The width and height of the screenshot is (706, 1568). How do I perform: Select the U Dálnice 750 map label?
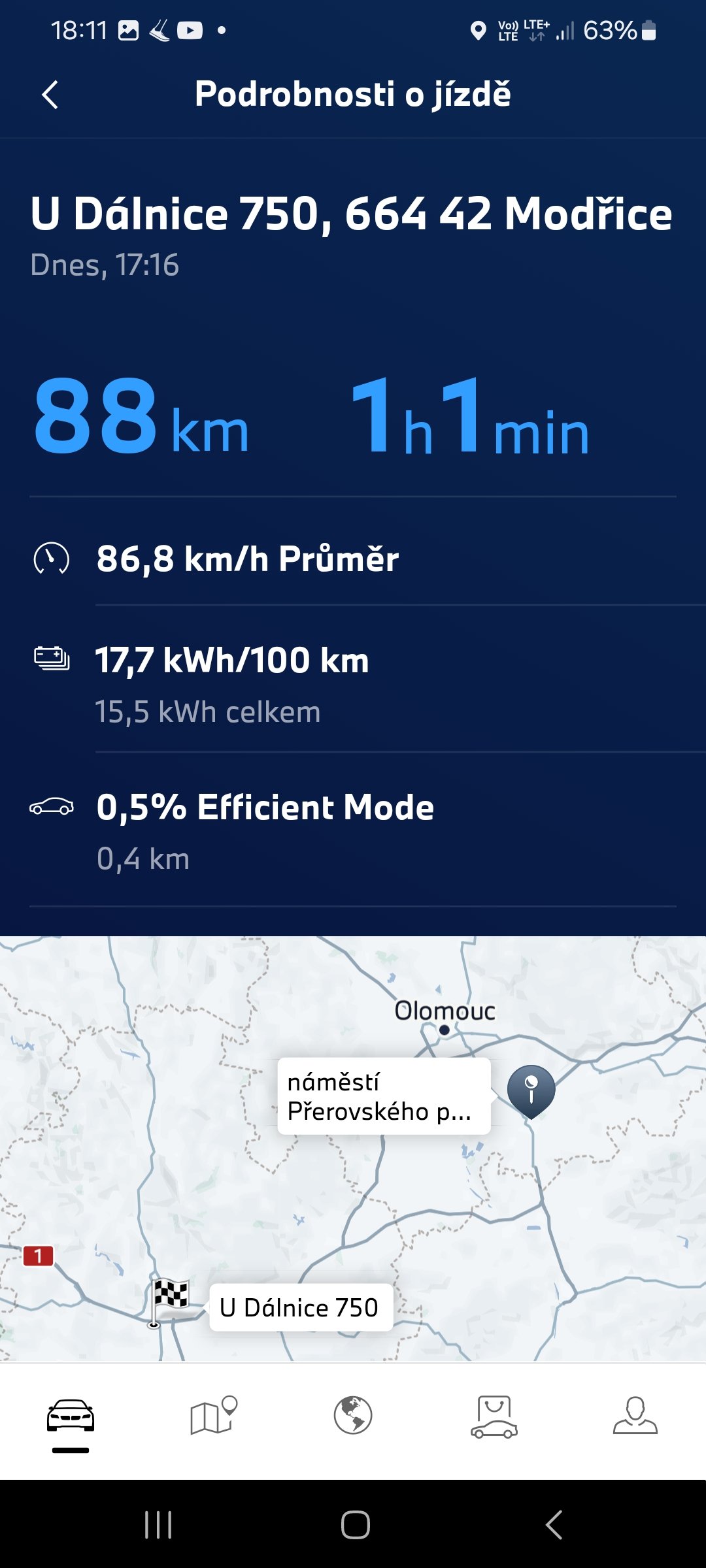pyautogui.click(x=301, y=1307)
